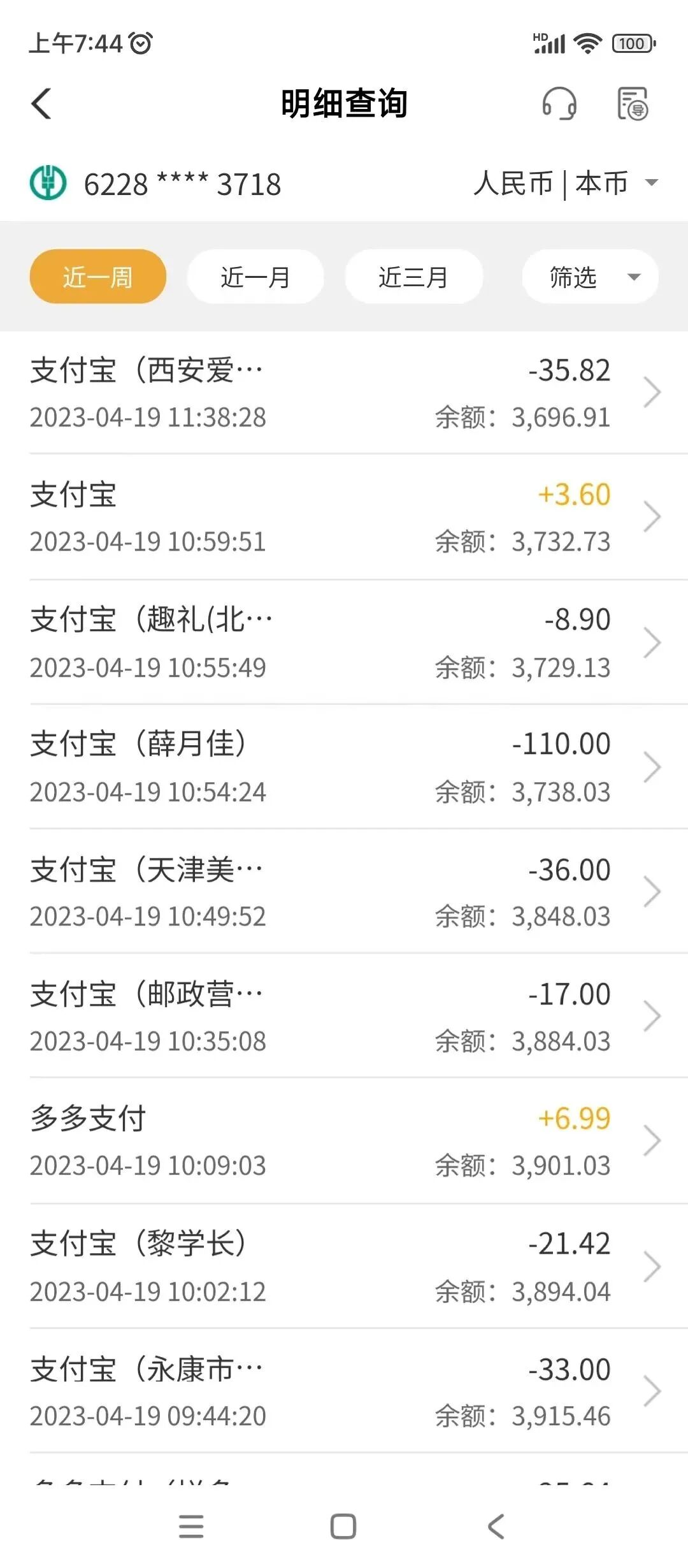
Task: Go back using the top-left arrow
Action: point(41,103)
